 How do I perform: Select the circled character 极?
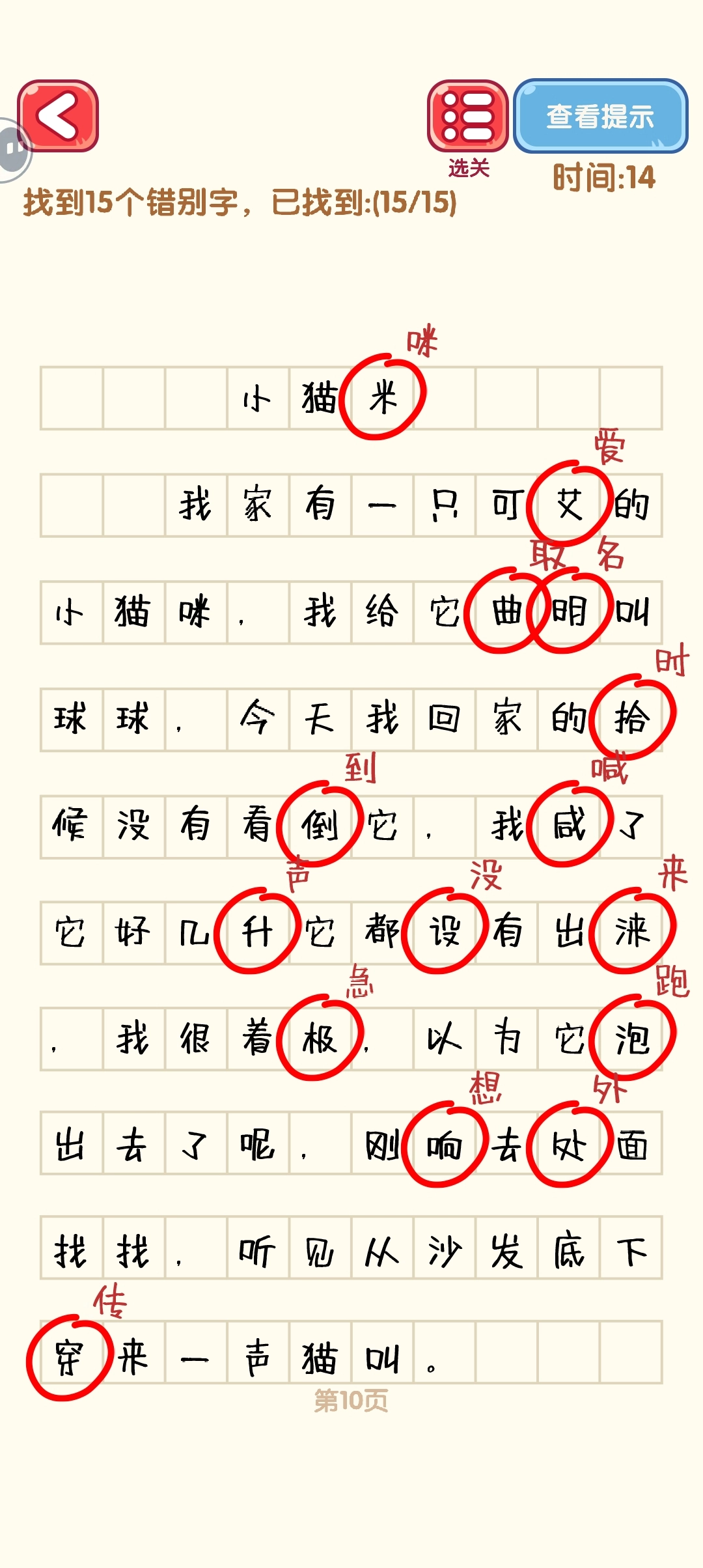pos(319,1038)
